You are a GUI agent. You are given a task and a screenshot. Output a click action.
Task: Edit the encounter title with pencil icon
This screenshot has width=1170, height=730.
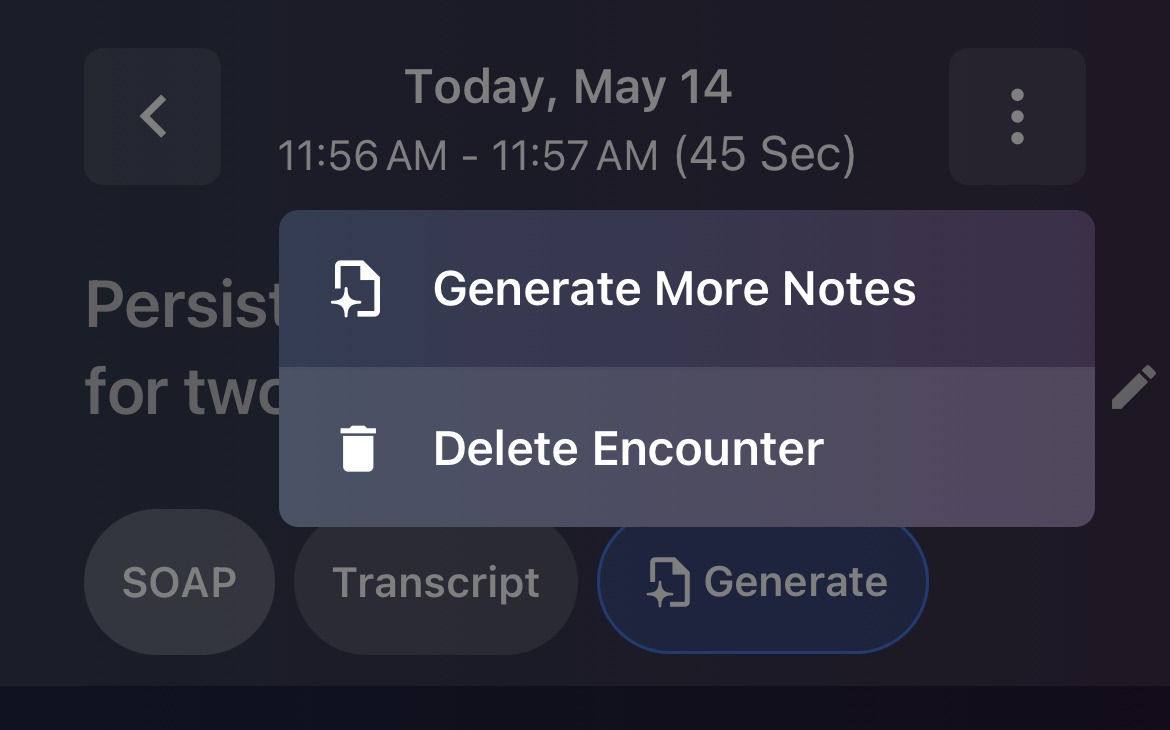(x=1134, y=387)
